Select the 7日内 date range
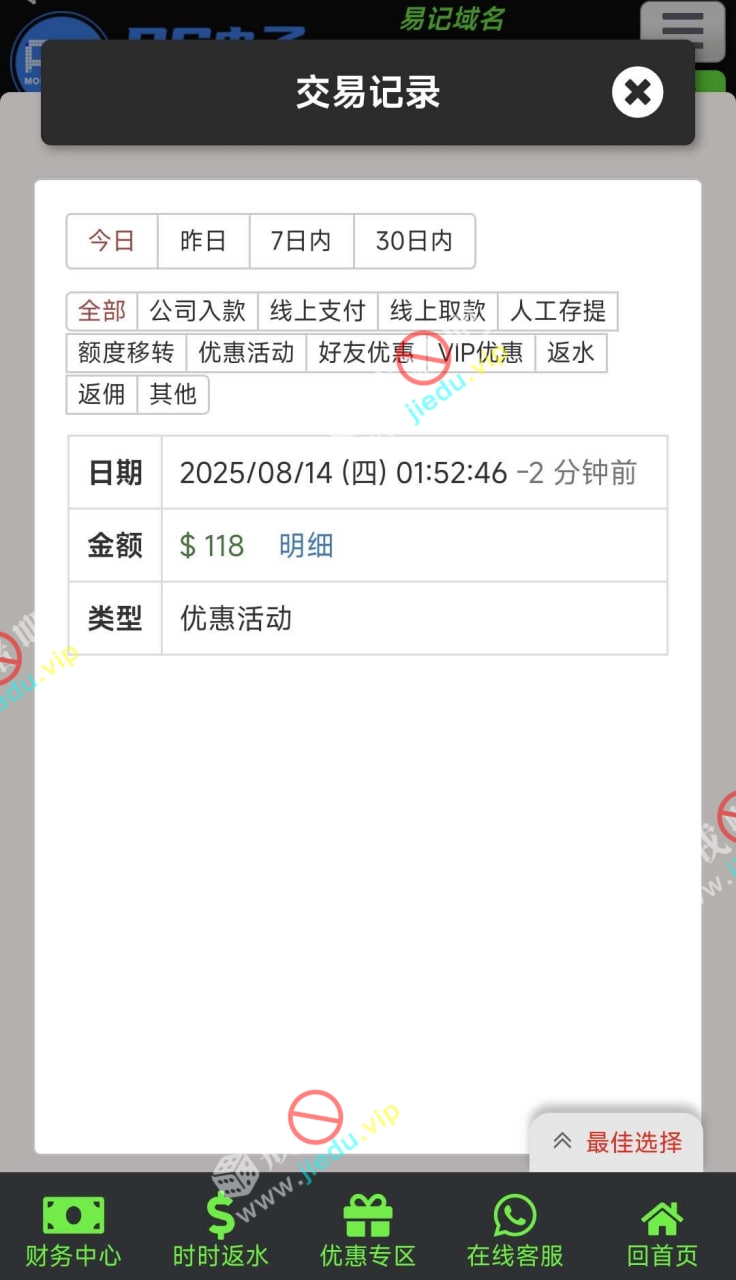The width and height of the screenshot is (736, 1280). (x=301, y=241)
